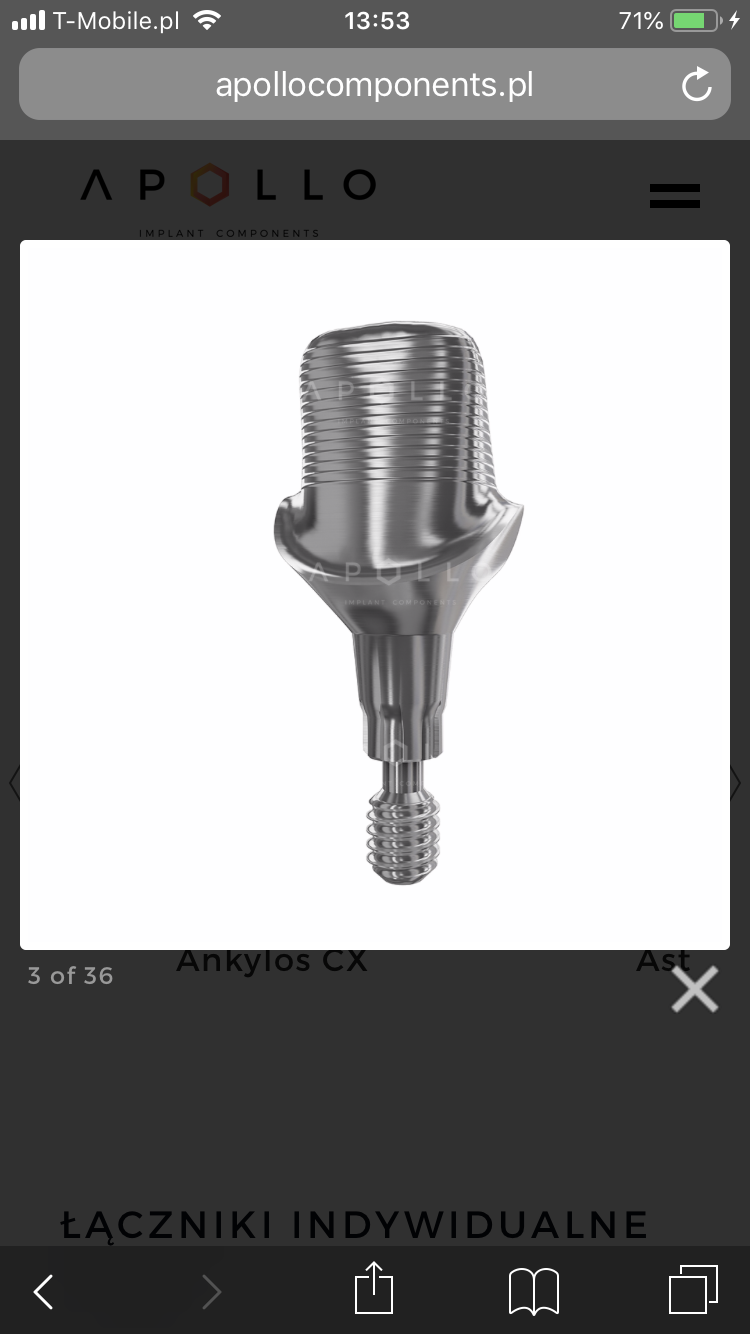The width and height of the screenshot is (750, 1334).
Task: Reload the apollocomponents.pl page
Action: pyautogui.click(x=696, y=85)
